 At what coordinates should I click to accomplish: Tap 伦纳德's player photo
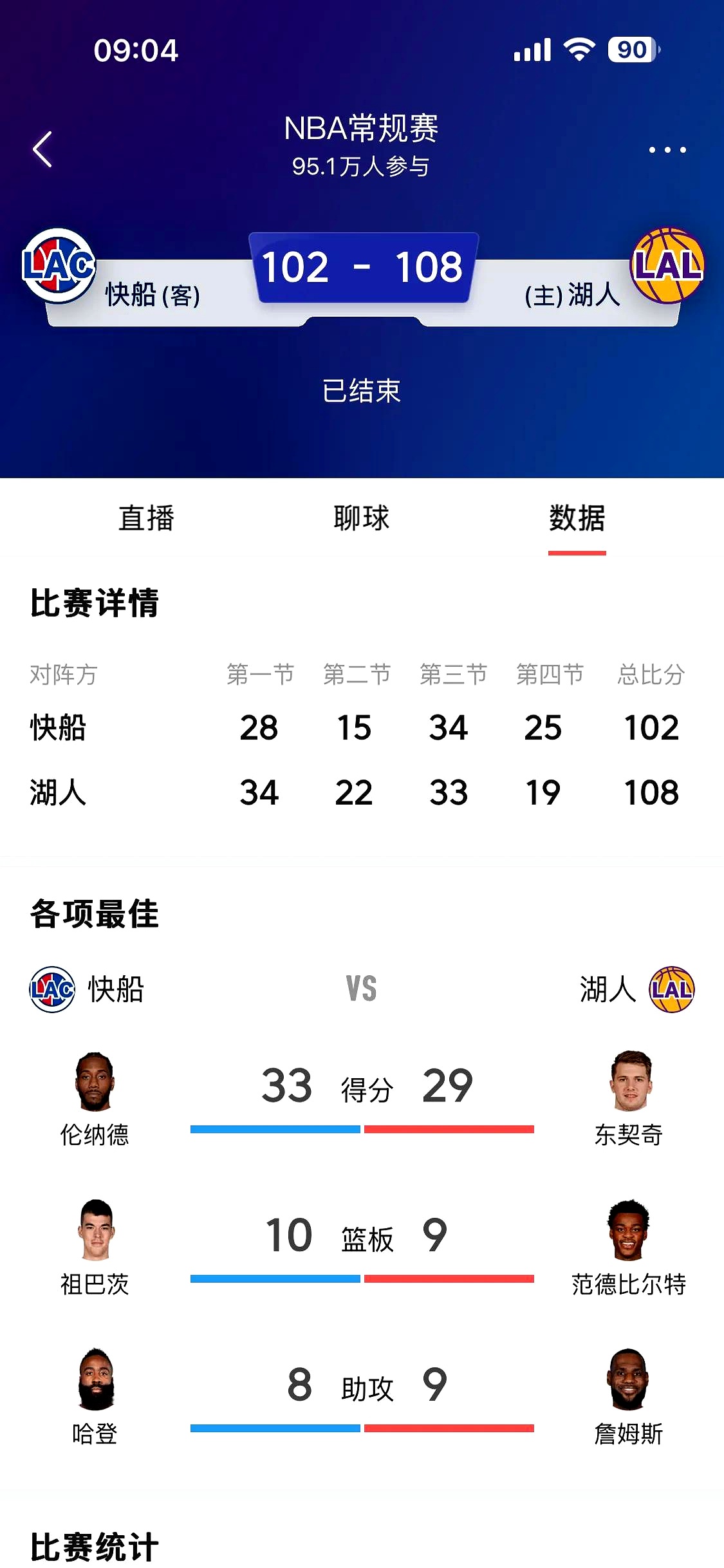click(x=95, y=1081)
